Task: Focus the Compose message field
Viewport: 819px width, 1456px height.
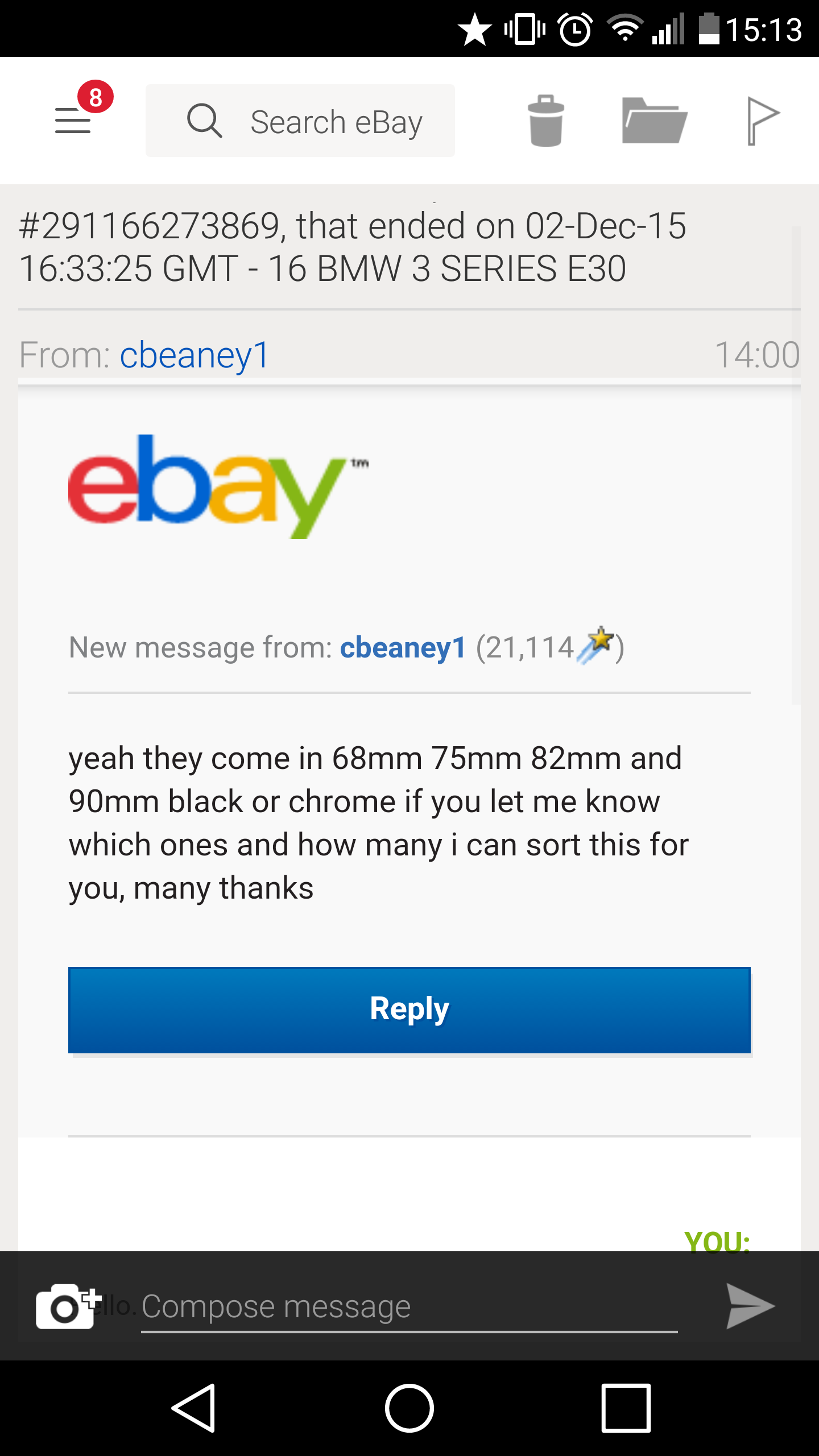Action: (x=408, y=1307)
